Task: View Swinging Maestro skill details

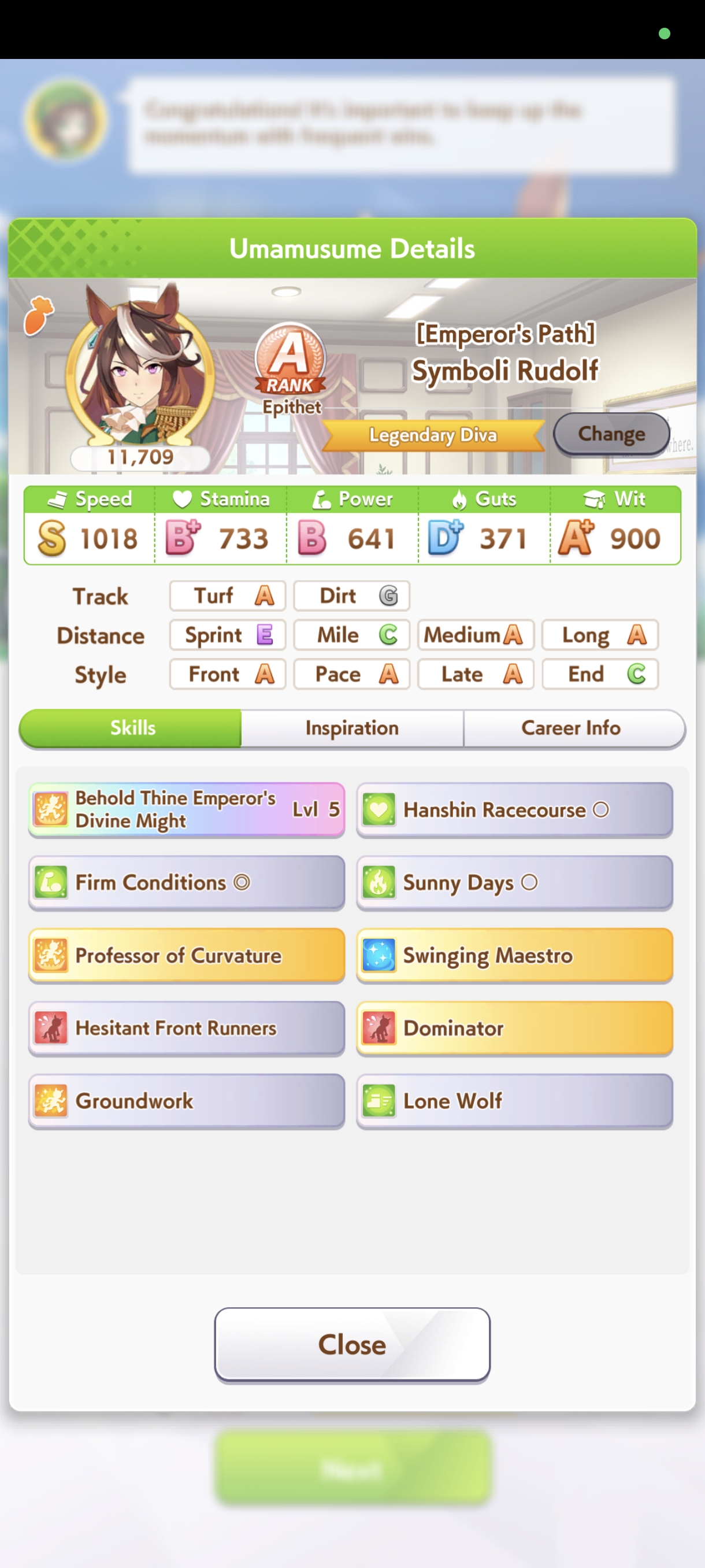Action: [515, 955]
